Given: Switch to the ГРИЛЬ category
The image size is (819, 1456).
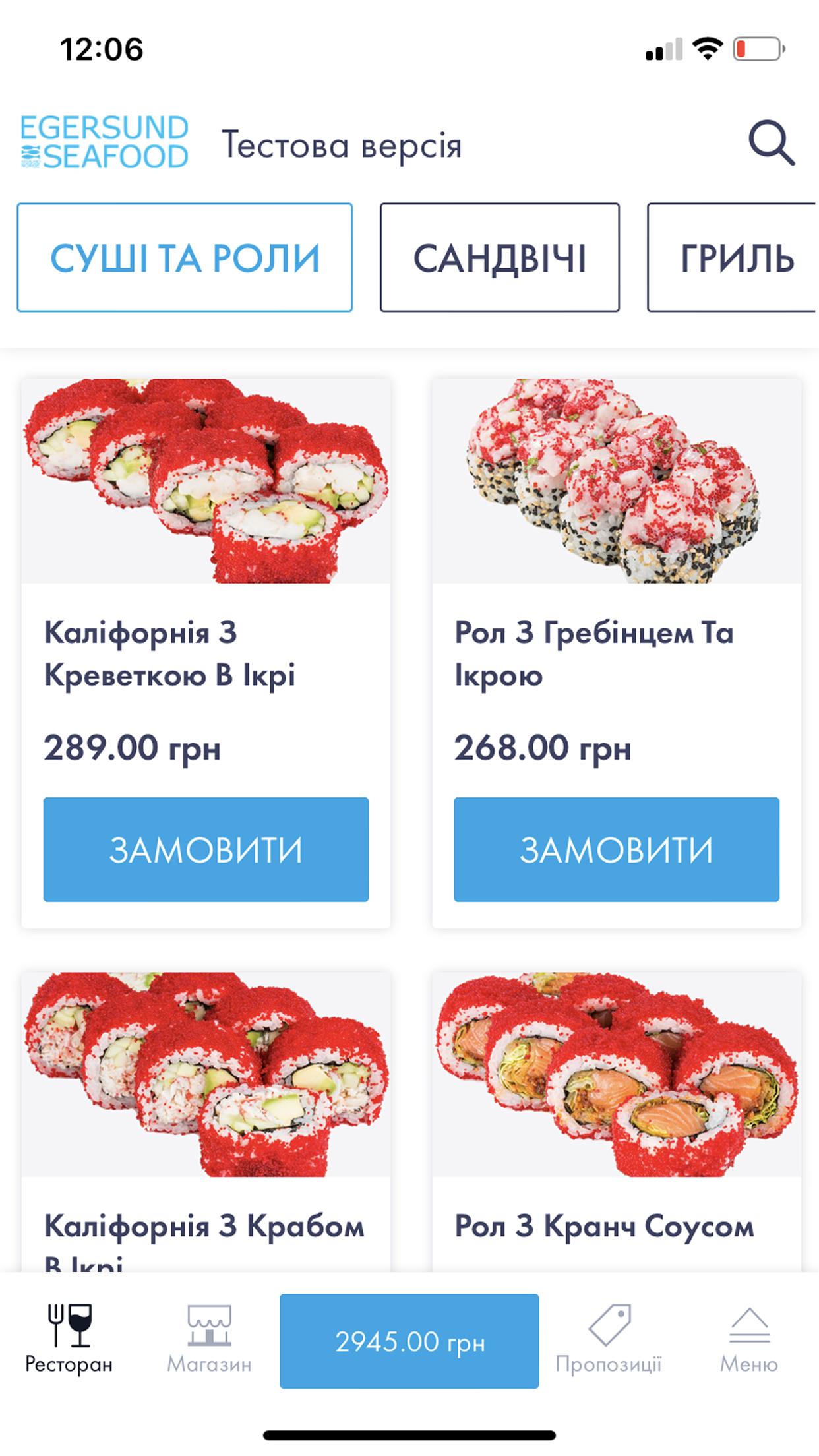Looking at the screenshot, I should pos(733,257).
